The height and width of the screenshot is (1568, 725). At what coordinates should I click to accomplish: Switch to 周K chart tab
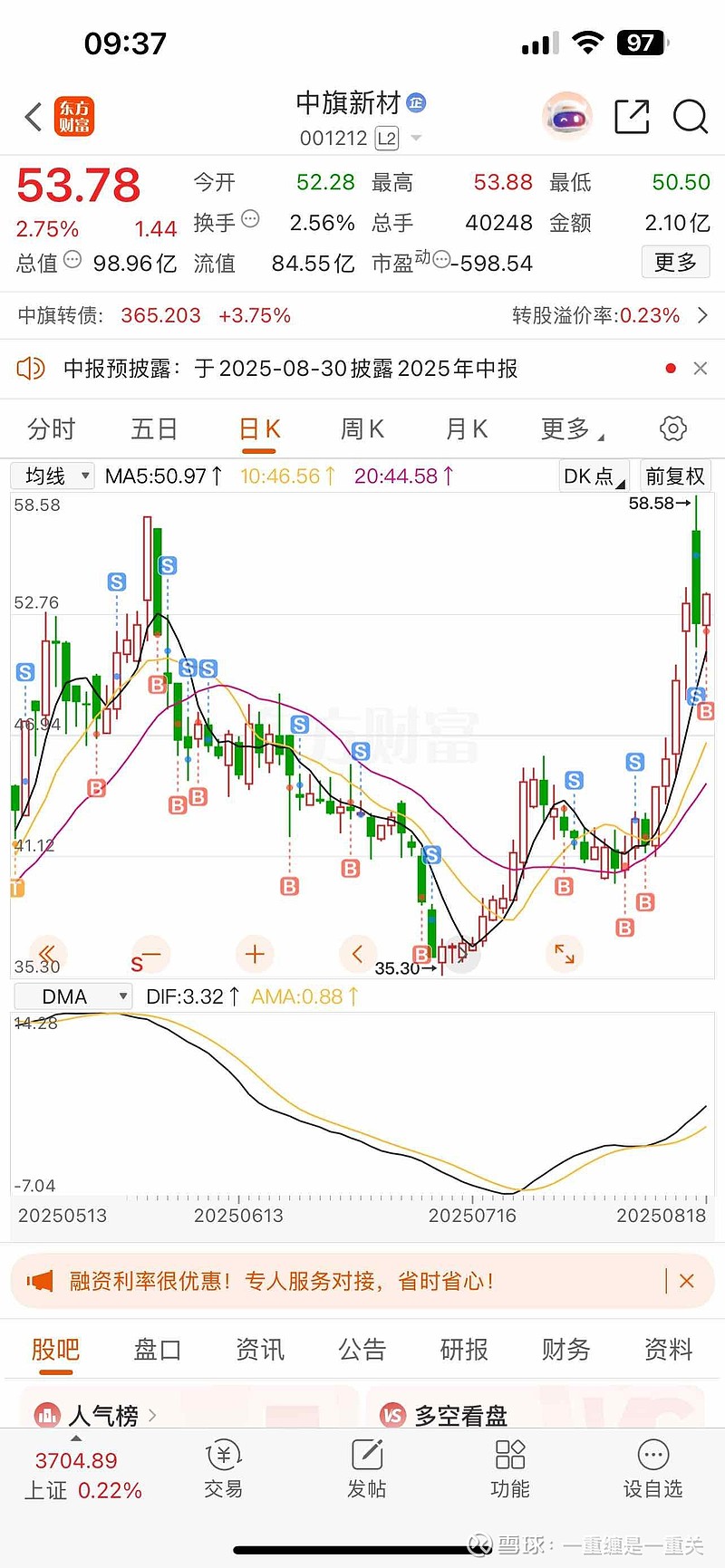tap(362, 428)
